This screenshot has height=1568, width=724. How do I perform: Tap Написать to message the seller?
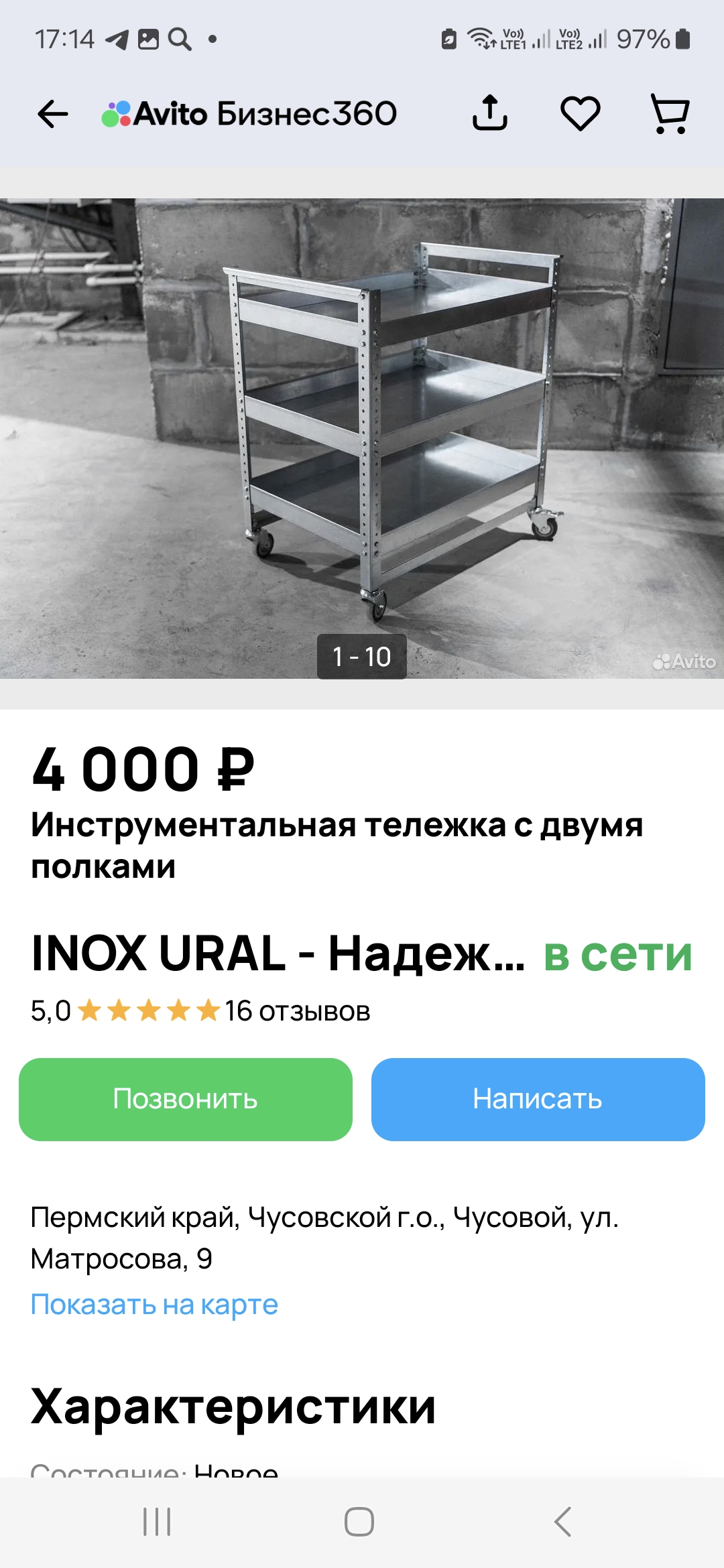538,1099
